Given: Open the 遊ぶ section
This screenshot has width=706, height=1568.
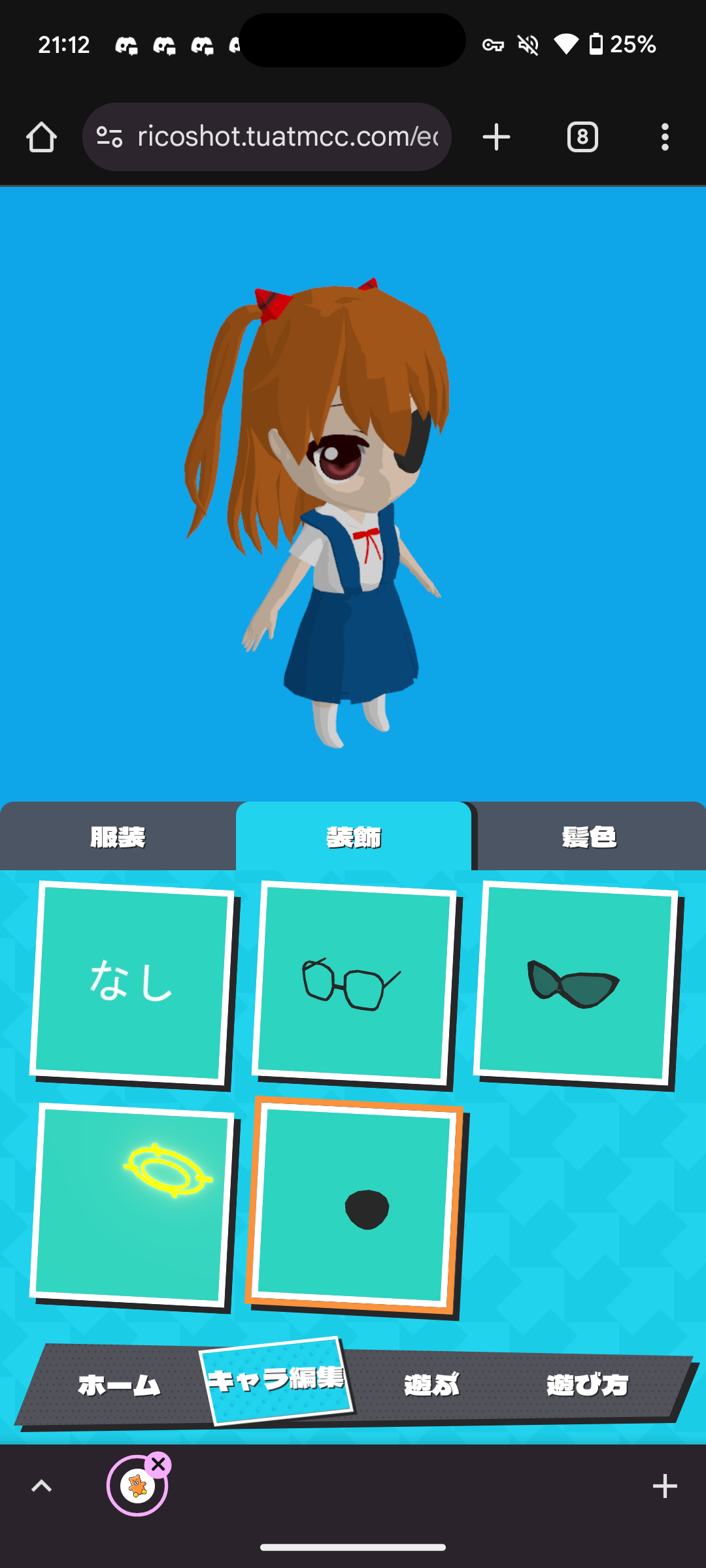Looking at the screenshot, I should tap(431, 1384).
